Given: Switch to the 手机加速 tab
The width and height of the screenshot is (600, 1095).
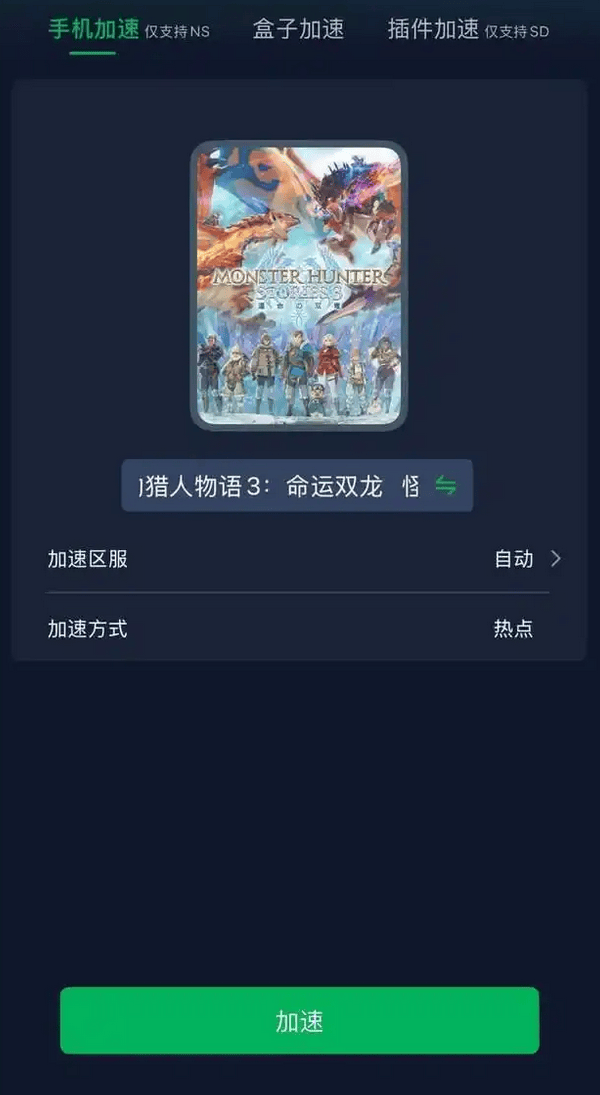Looking at the screenshot, I should coord(95,30).
